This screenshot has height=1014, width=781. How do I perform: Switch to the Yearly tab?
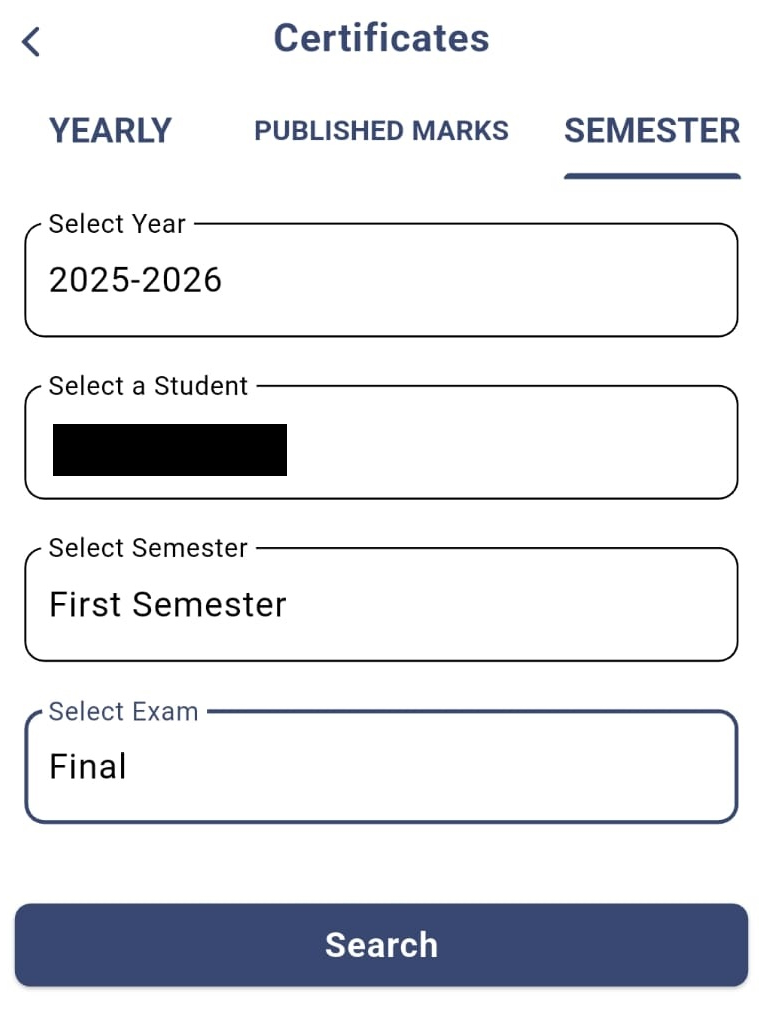click(x=110, y=131)
